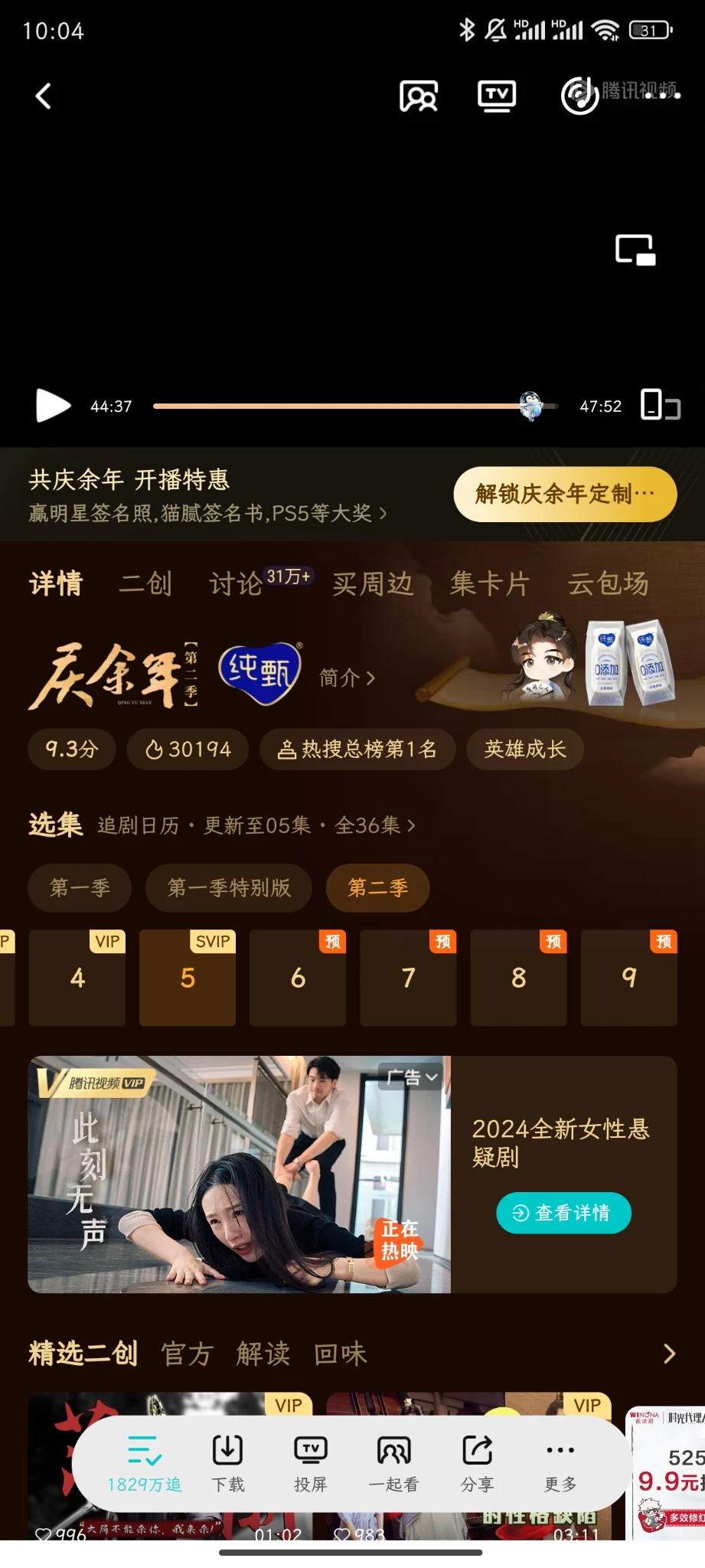Viewport: 705px width, 1568px height.
Task: Go back using the top-left arrow
Action: [44, 96]
